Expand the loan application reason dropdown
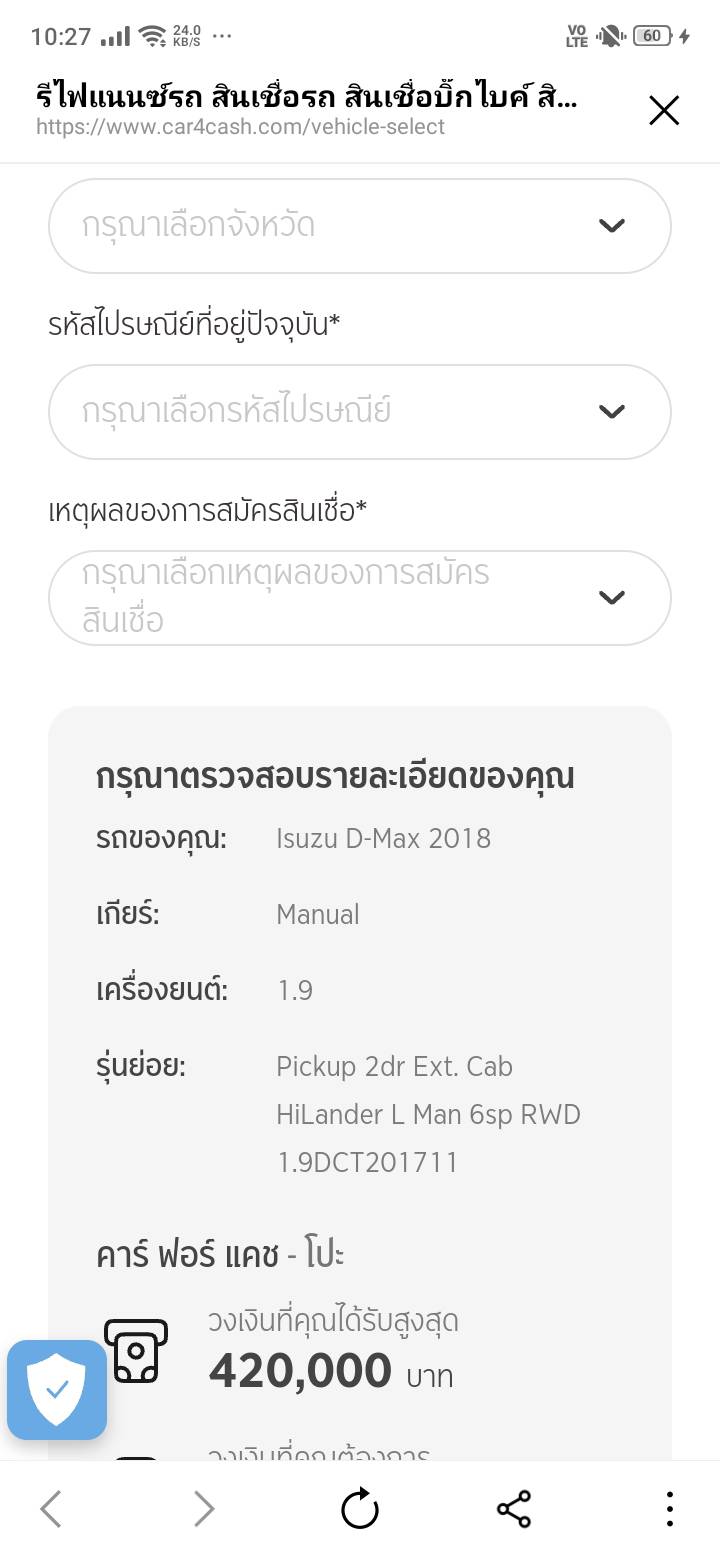This screenshot has height=1560, width=720. coord(360,598)
